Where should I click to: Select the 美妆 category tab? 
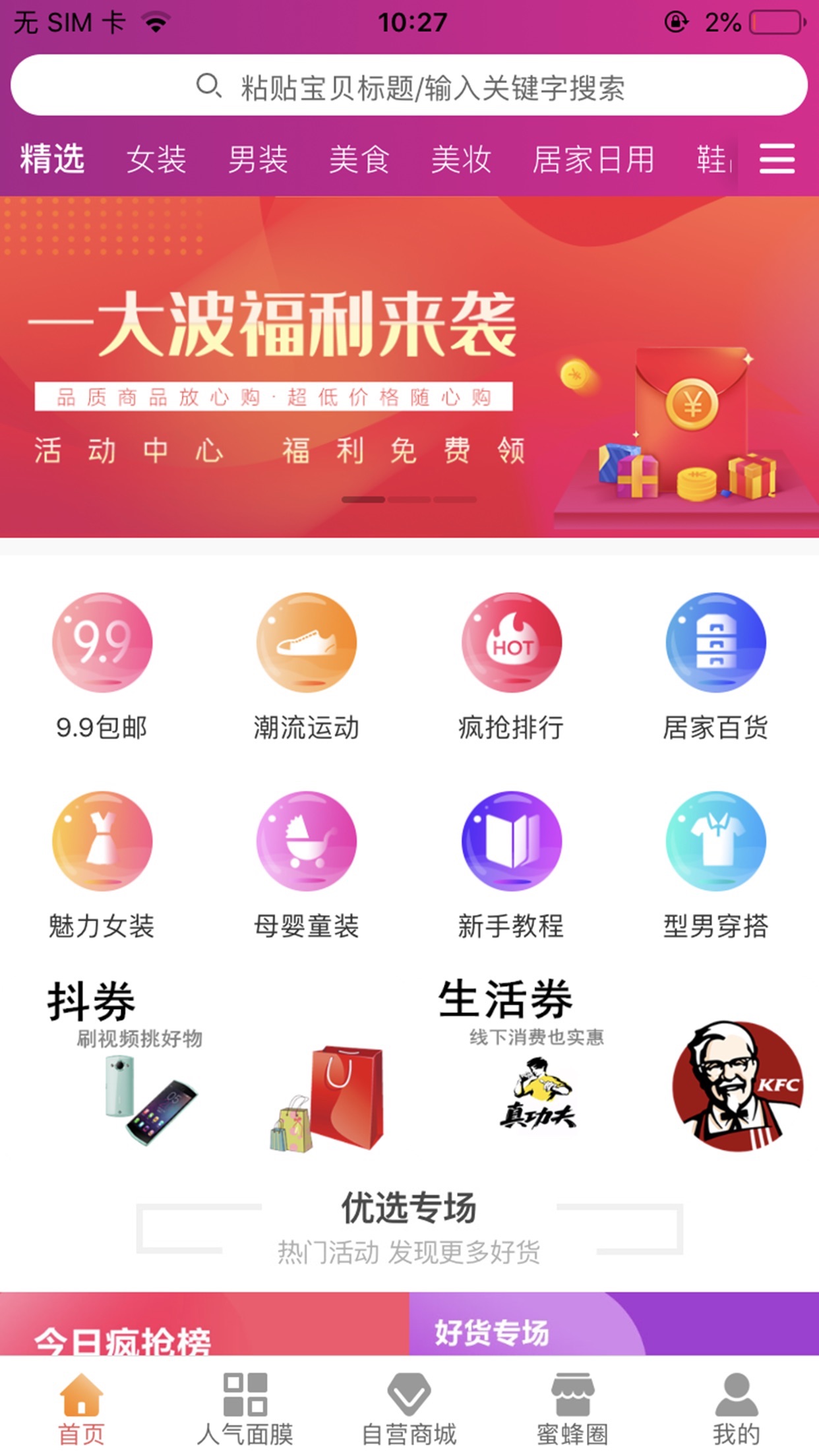[x=460, y=159]
